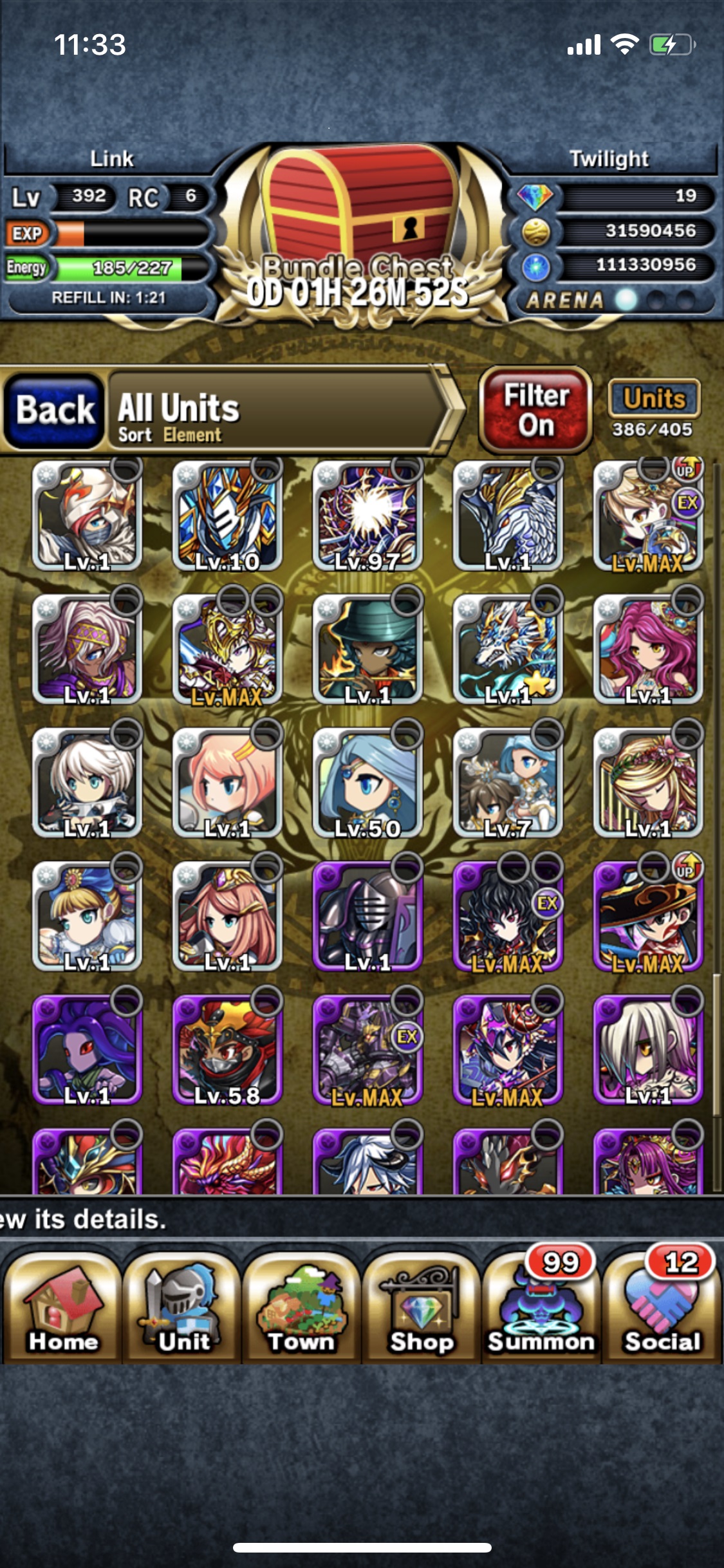The height and width of the screenshot is (1568, 724).
Task: Change the All Units sort option
Action: tap(283, 411)
